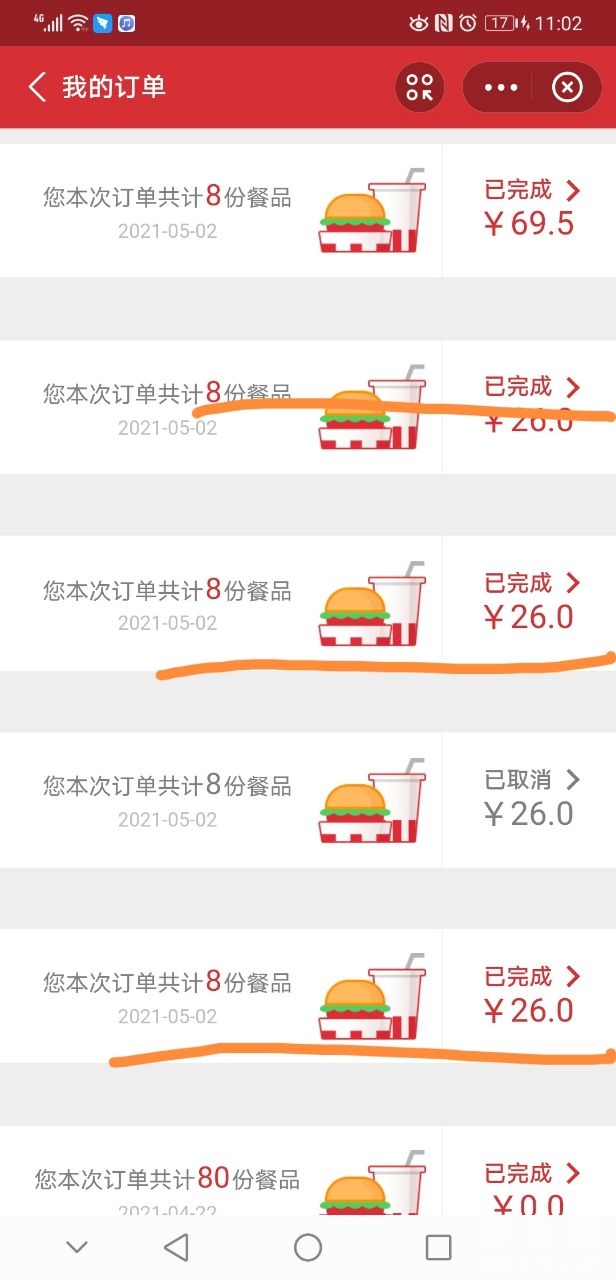The width and height of the screenshot is (616, 1280).
Task: Show recent apps with the square button
Action: pos(438,1247)
